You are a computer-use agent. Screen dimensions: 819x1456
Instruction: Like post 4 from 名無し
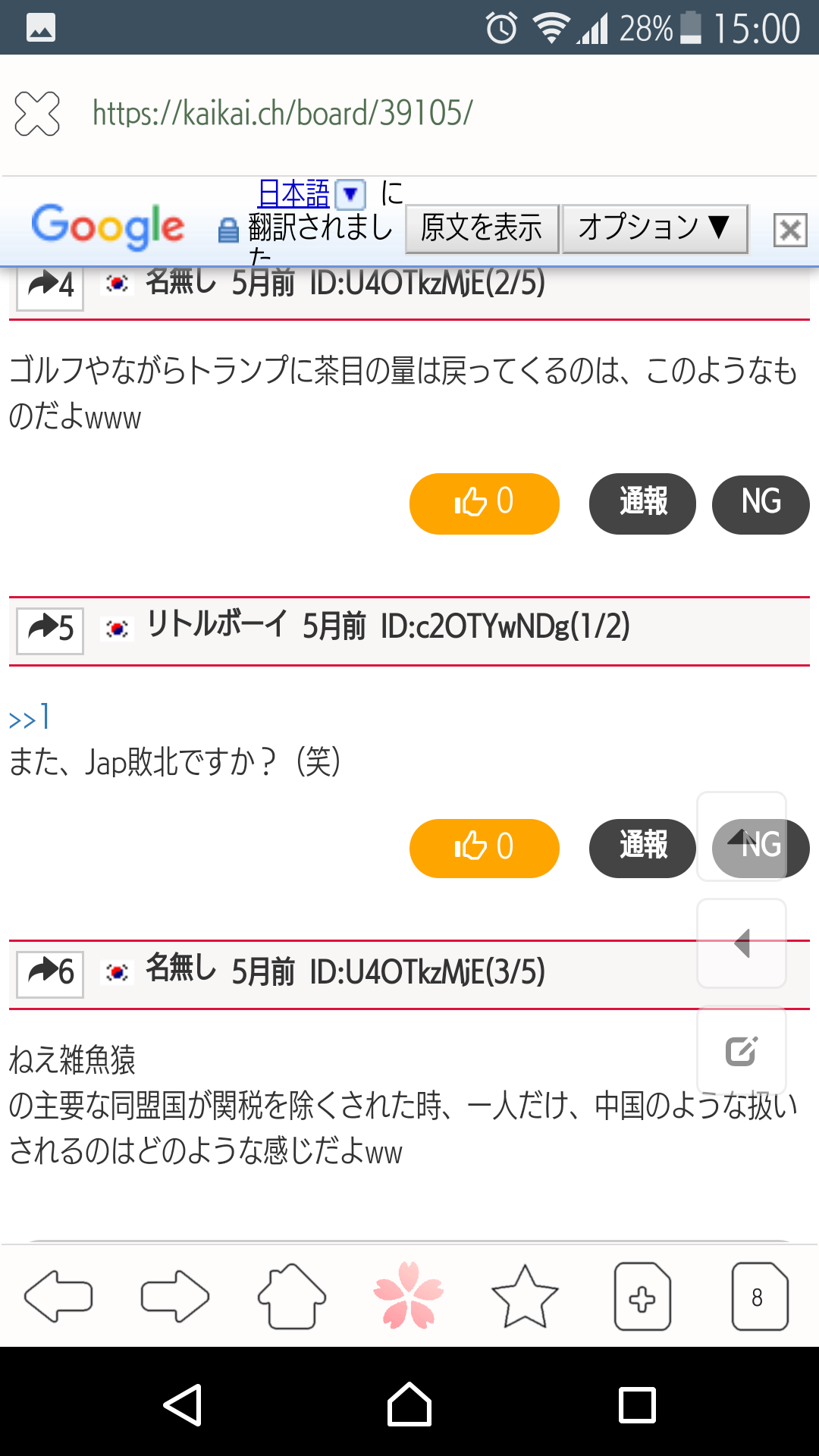[484, 504]
